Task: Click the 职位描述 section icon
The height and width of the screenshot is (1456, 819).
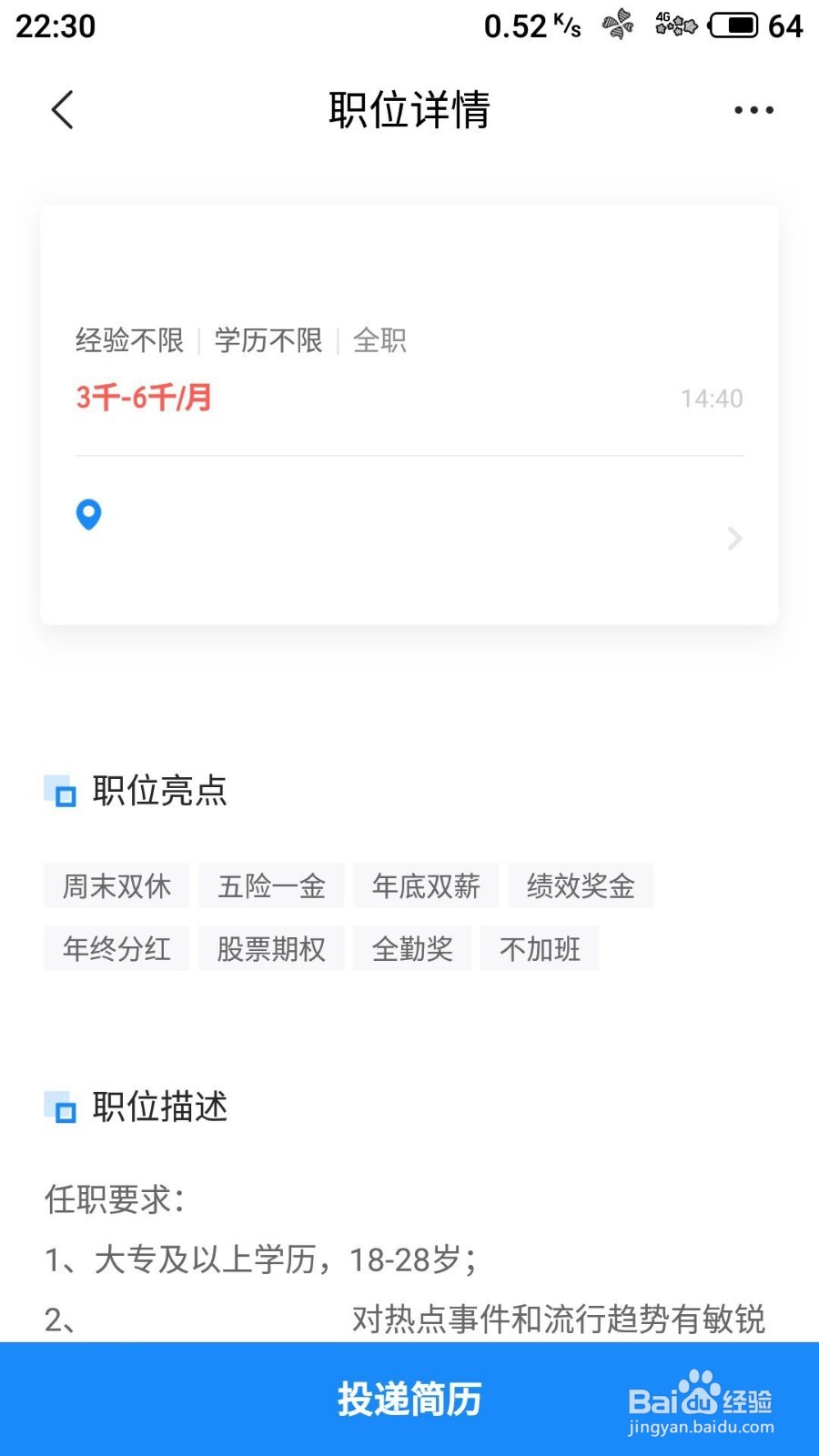Action: [62, 1108]
